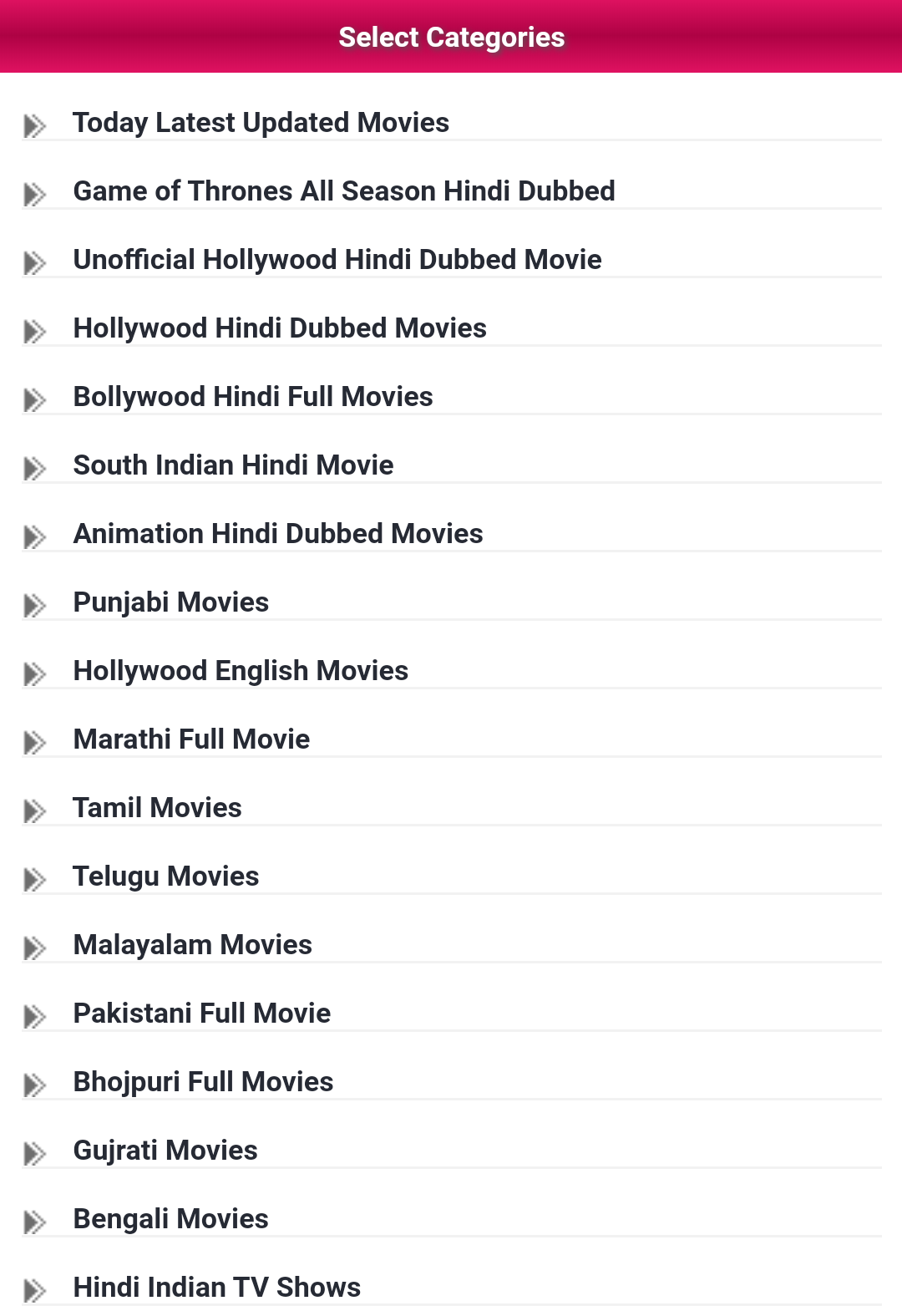
Task: Select Bengali Movies category
Action: (x=170, y=1219)
